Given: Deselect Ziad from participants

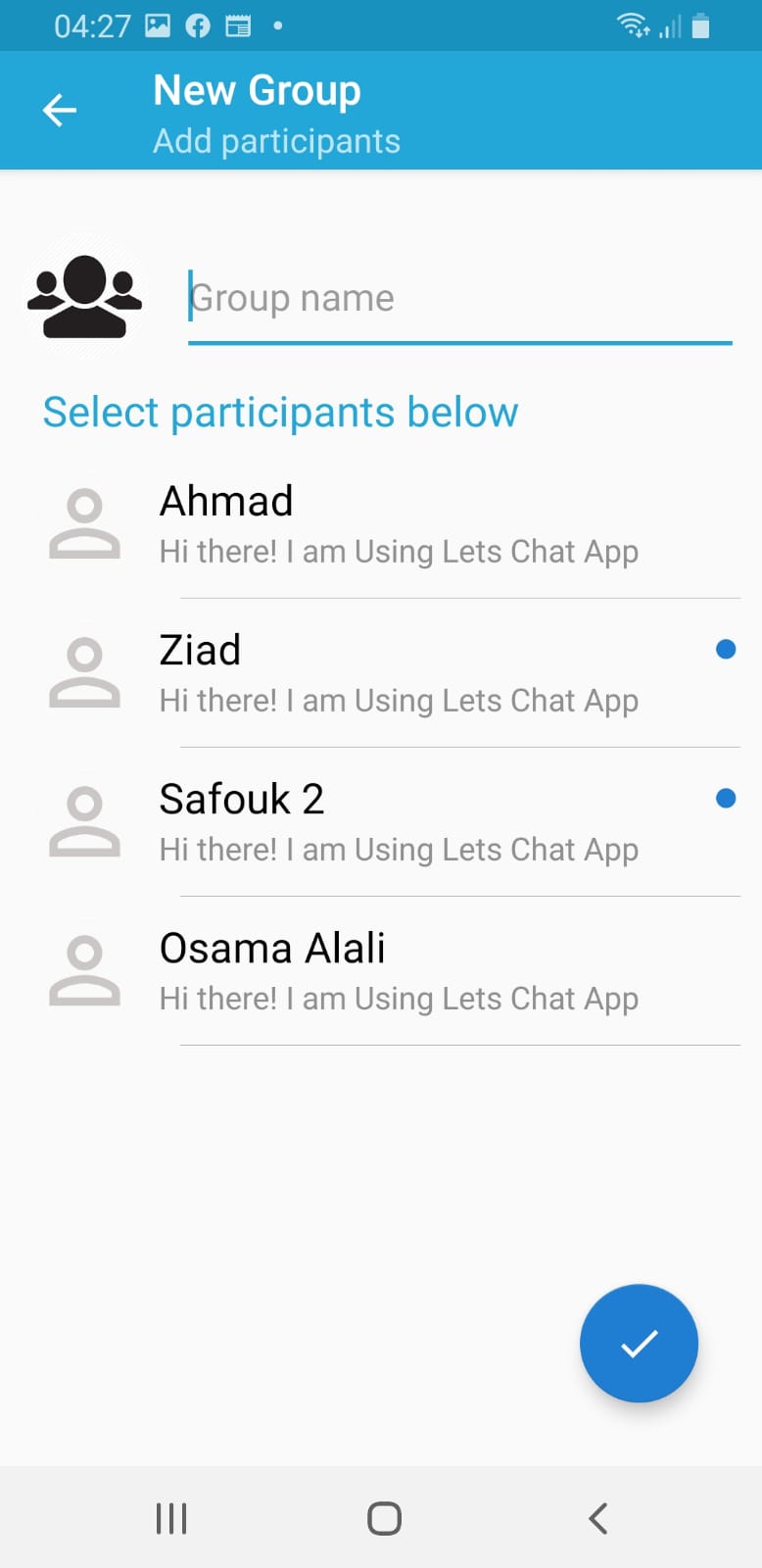Looking at the screenshot, I should (381, 673).
